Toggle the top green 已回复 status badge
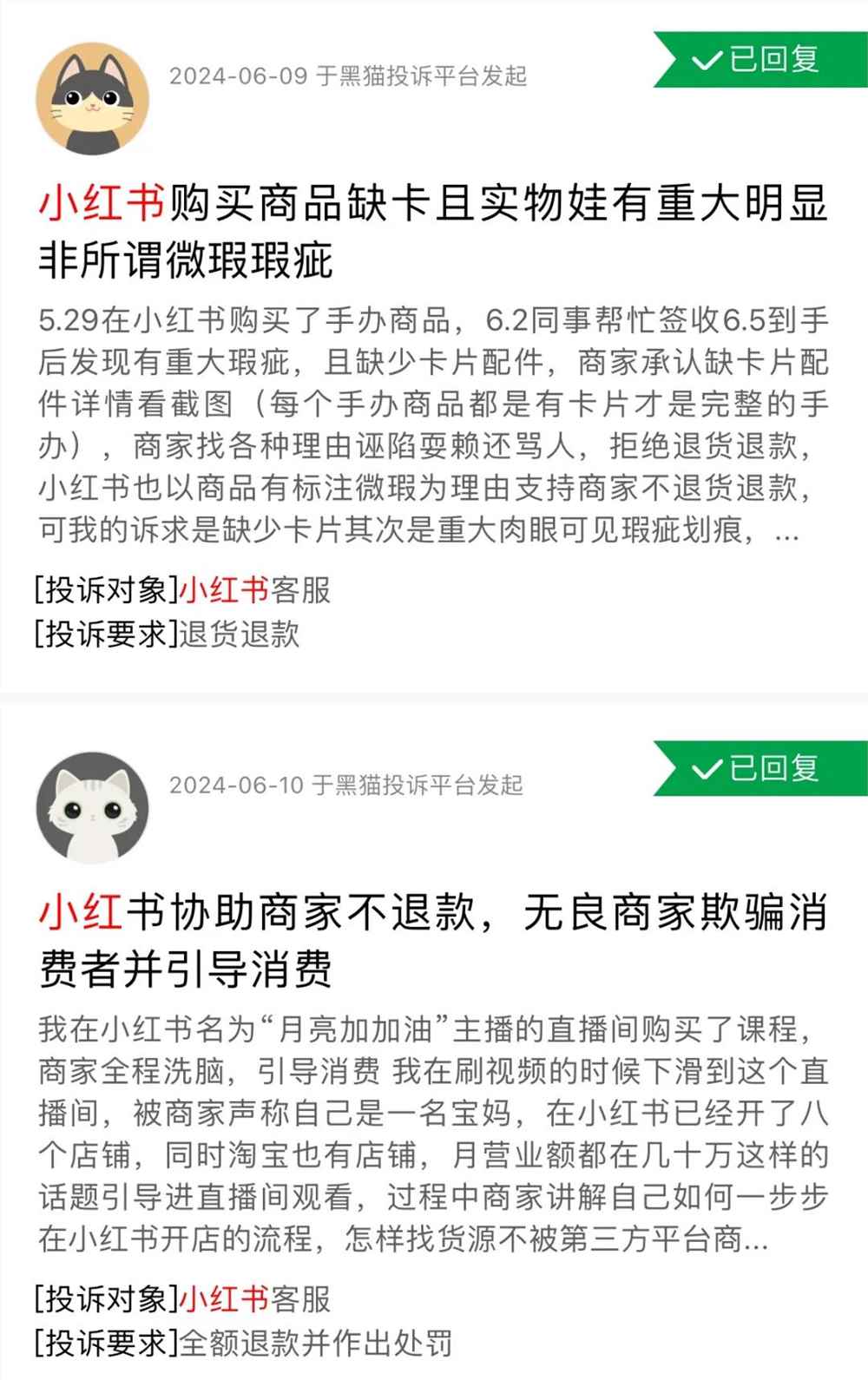 coord(753,62)
